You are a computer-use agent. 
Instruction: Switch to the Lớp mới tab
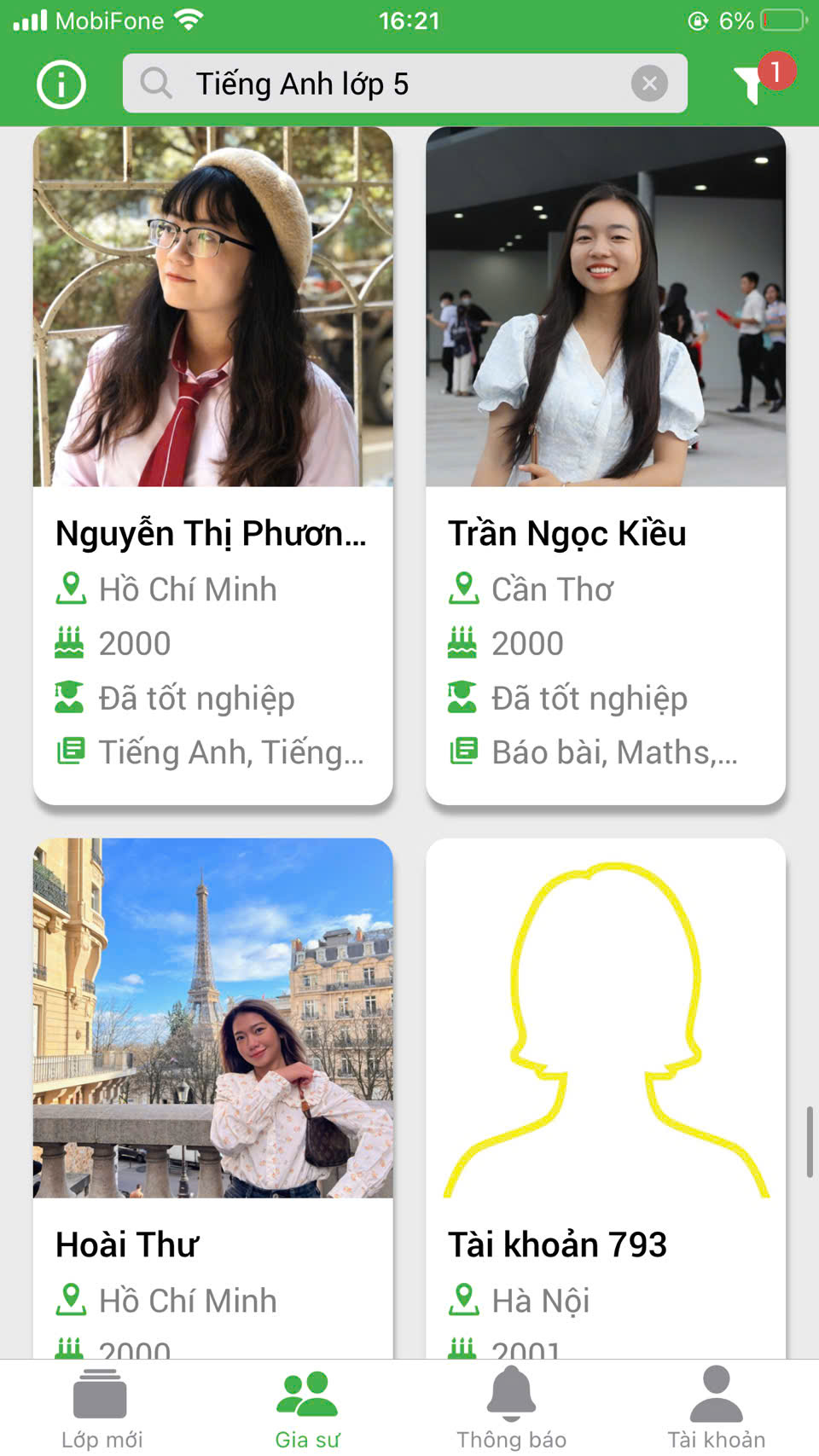(102, 1408)
